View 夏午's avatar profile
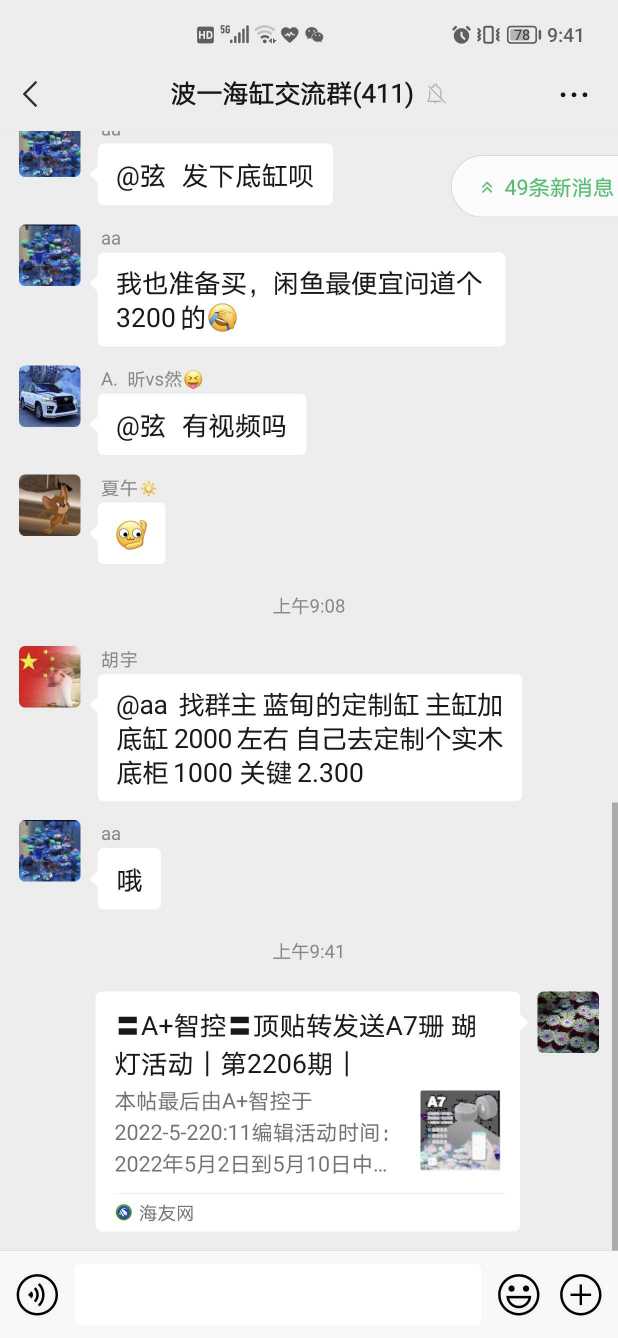The height and width of the screenshot is (1338, 618). pos(49,505)
